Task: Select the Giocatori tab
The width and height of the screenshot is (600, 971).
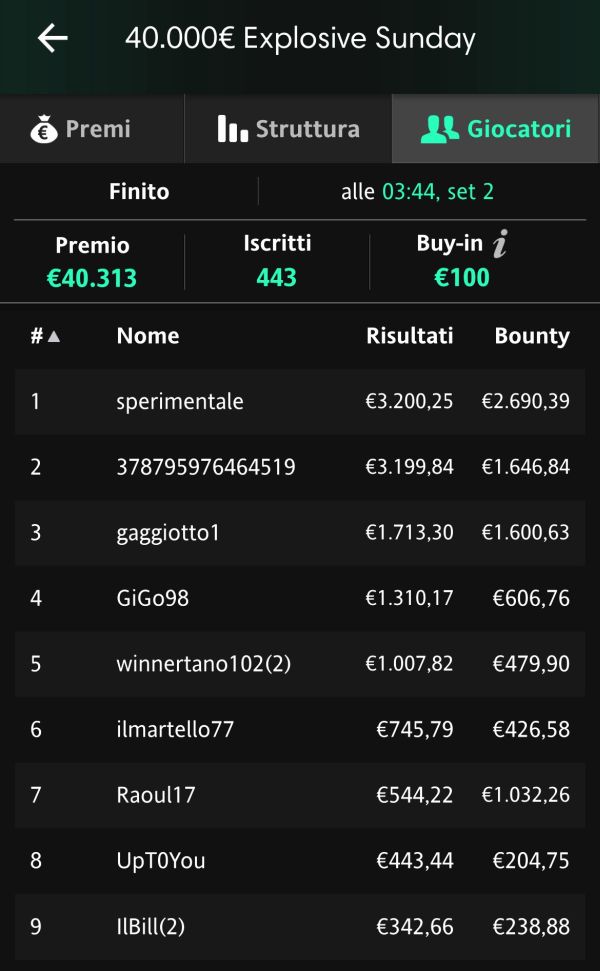Action: coord(495,129)
